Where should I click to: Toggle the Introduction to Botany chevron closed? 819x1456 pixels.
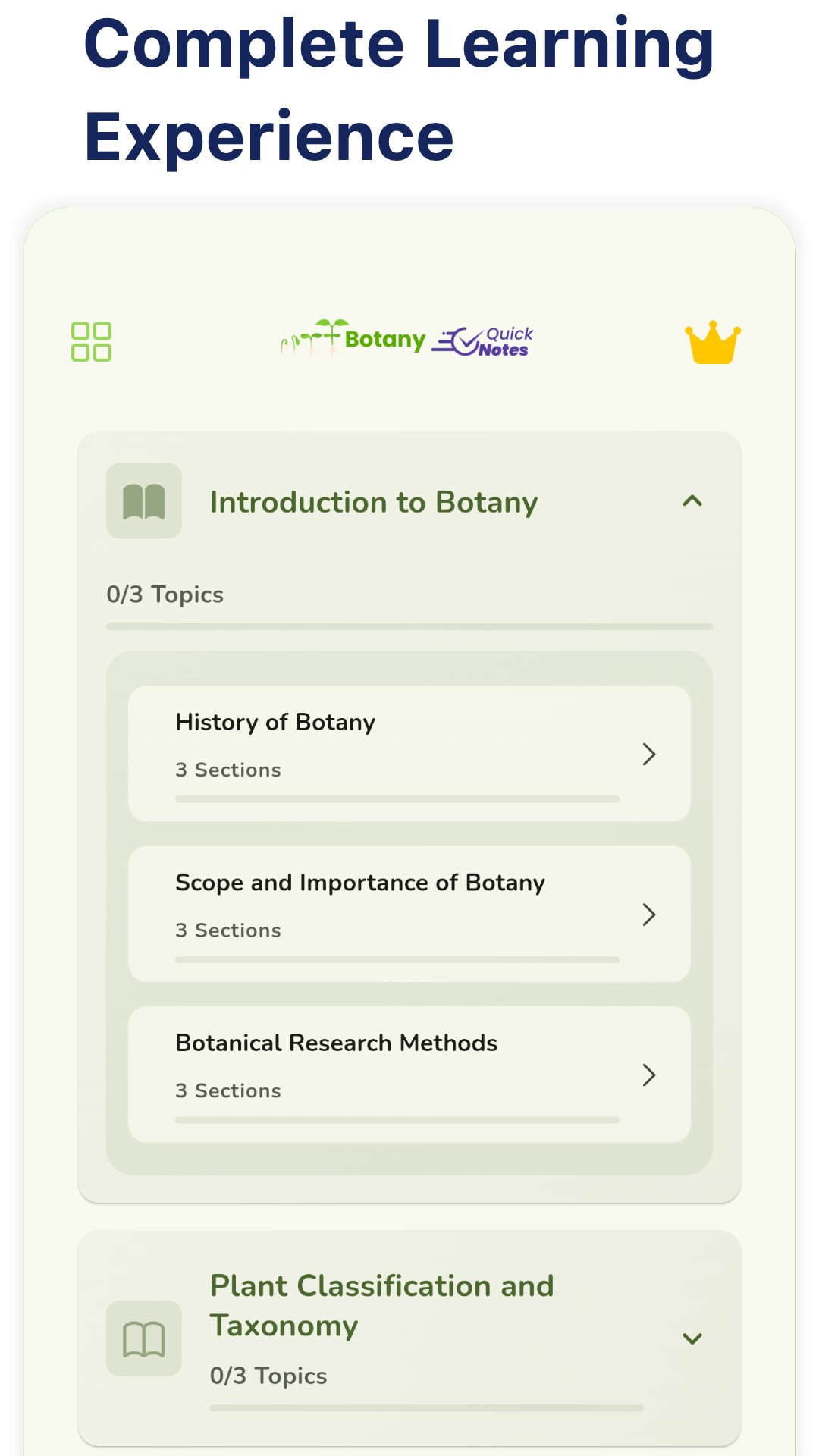[x=691, y=500]
